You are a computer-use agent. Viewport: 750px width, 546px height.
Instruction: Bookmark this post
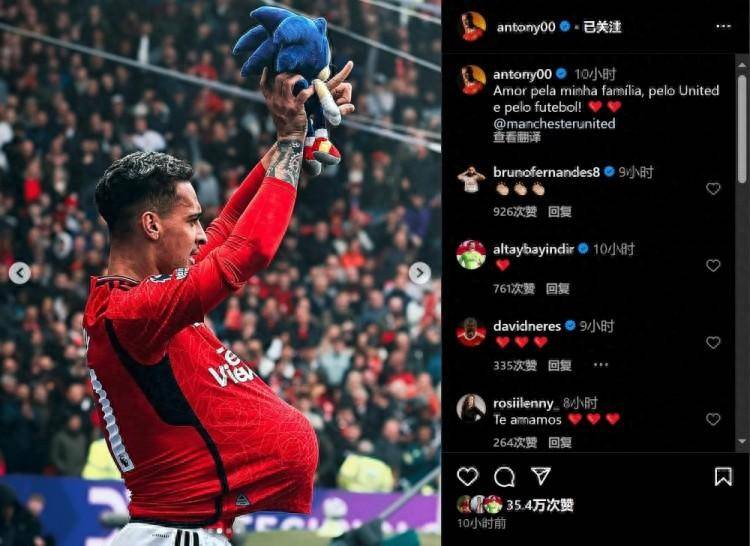723,477
